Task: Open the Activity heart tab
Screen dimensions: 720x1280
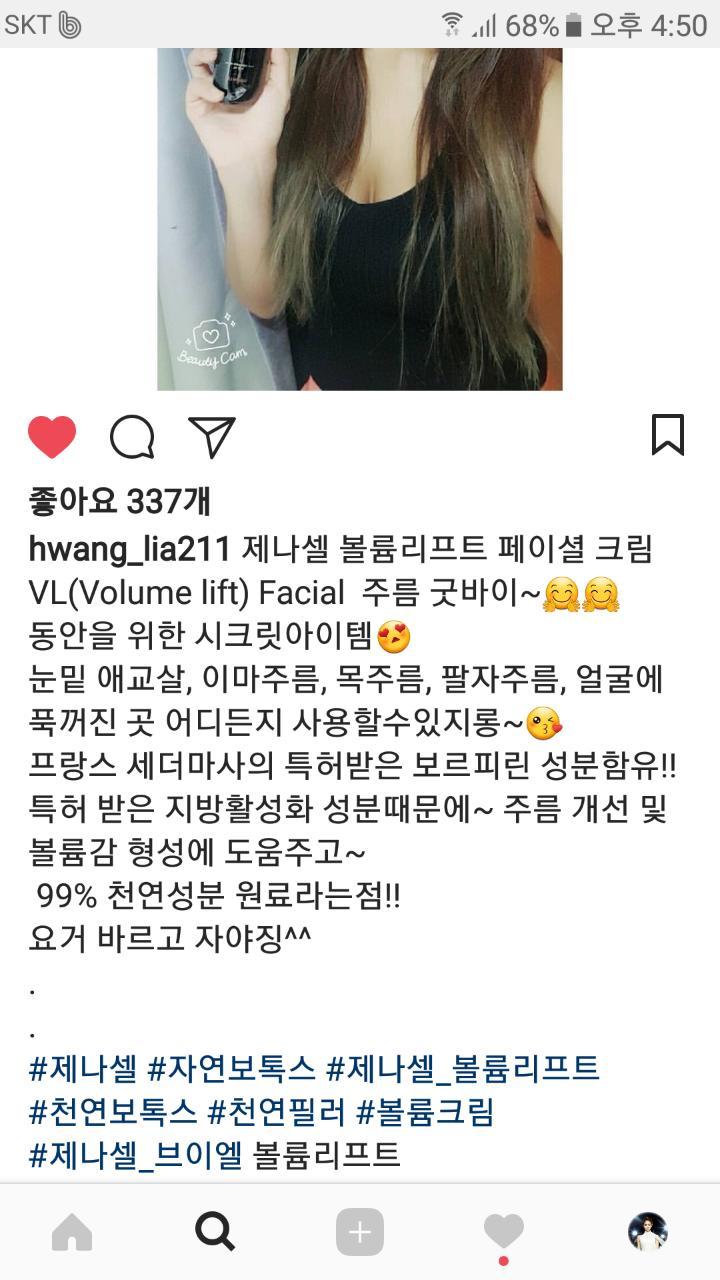Action: pyautogui.click(x=503, y=1231)
